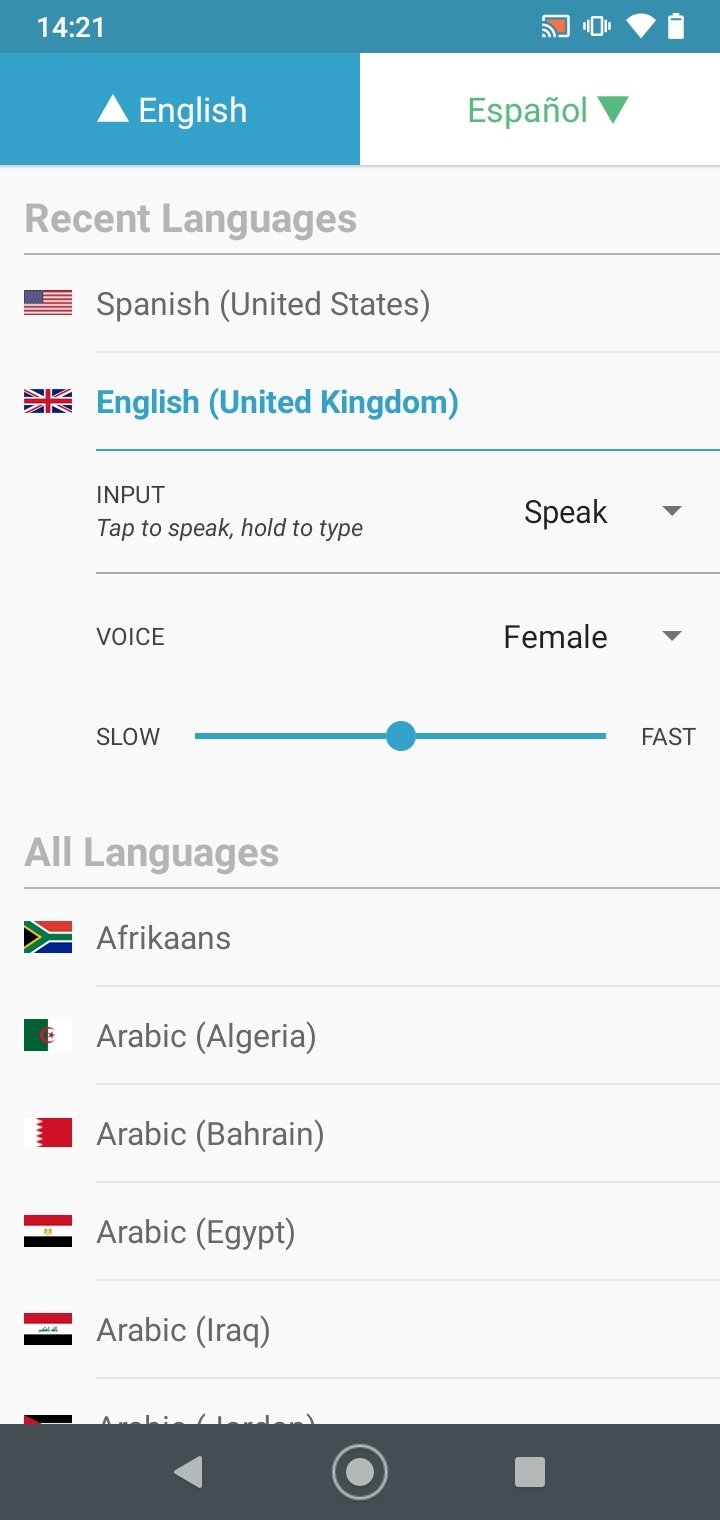Select Spanish (United States) from recent languages
Screen dimensions: 720x1520
pyautogui.click(x=360, y=304)
